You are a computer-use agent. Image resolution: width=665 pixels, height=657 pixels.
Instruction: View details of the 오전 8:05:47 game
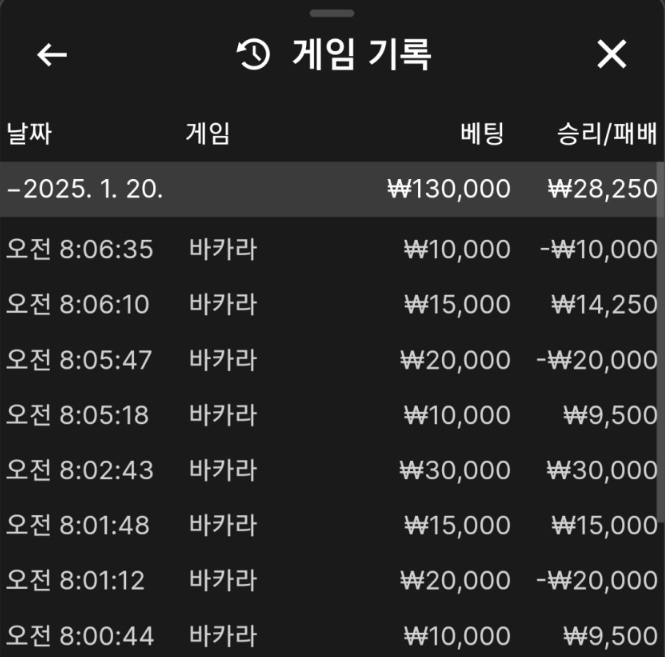(x=330, y=359)
